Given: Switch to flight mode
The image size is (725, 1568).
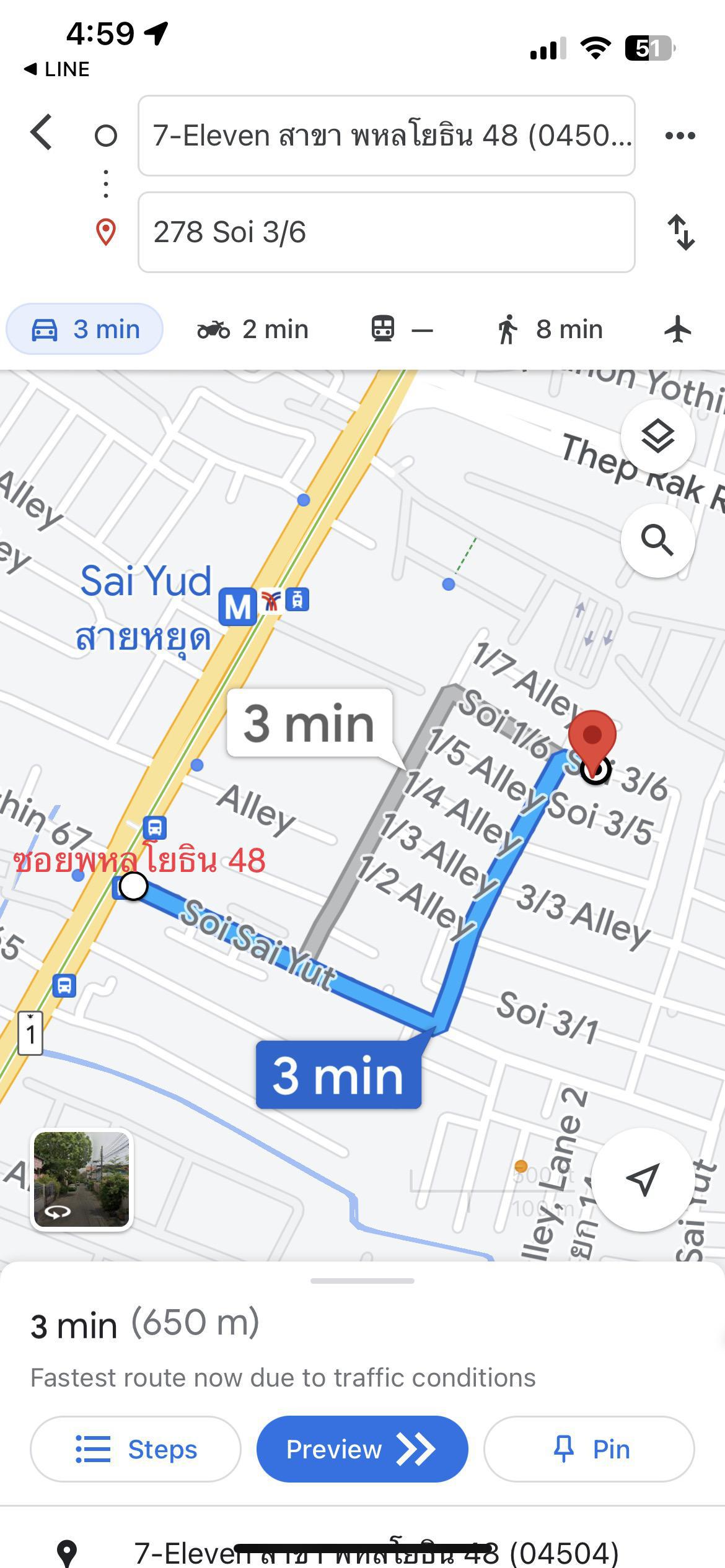Looking at the screenshot, I should [x=678, y=329].
